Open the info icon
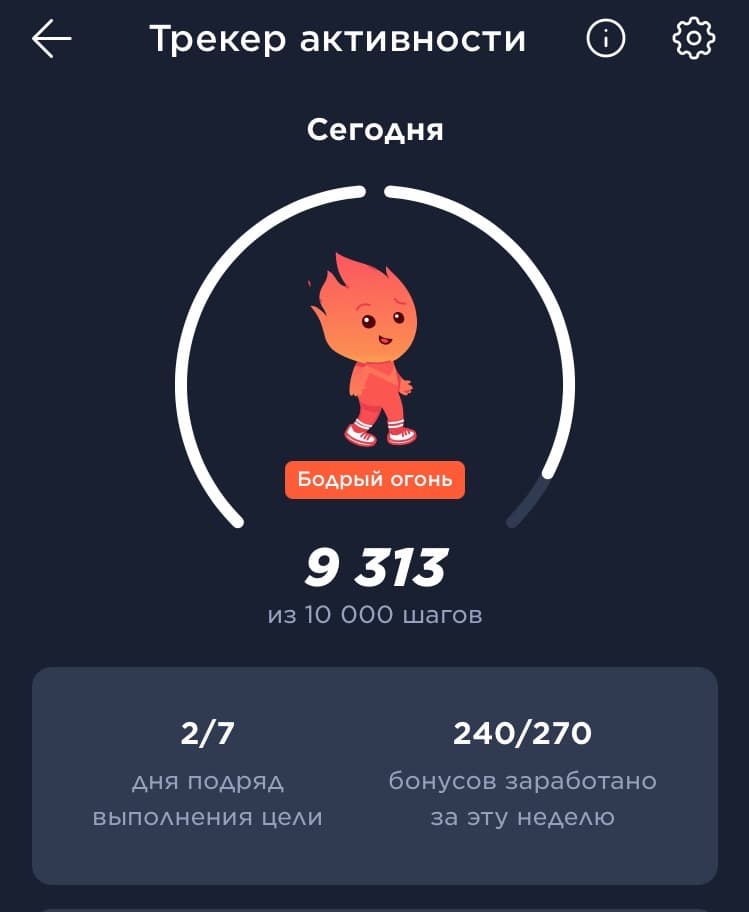 tap(605, 39)
